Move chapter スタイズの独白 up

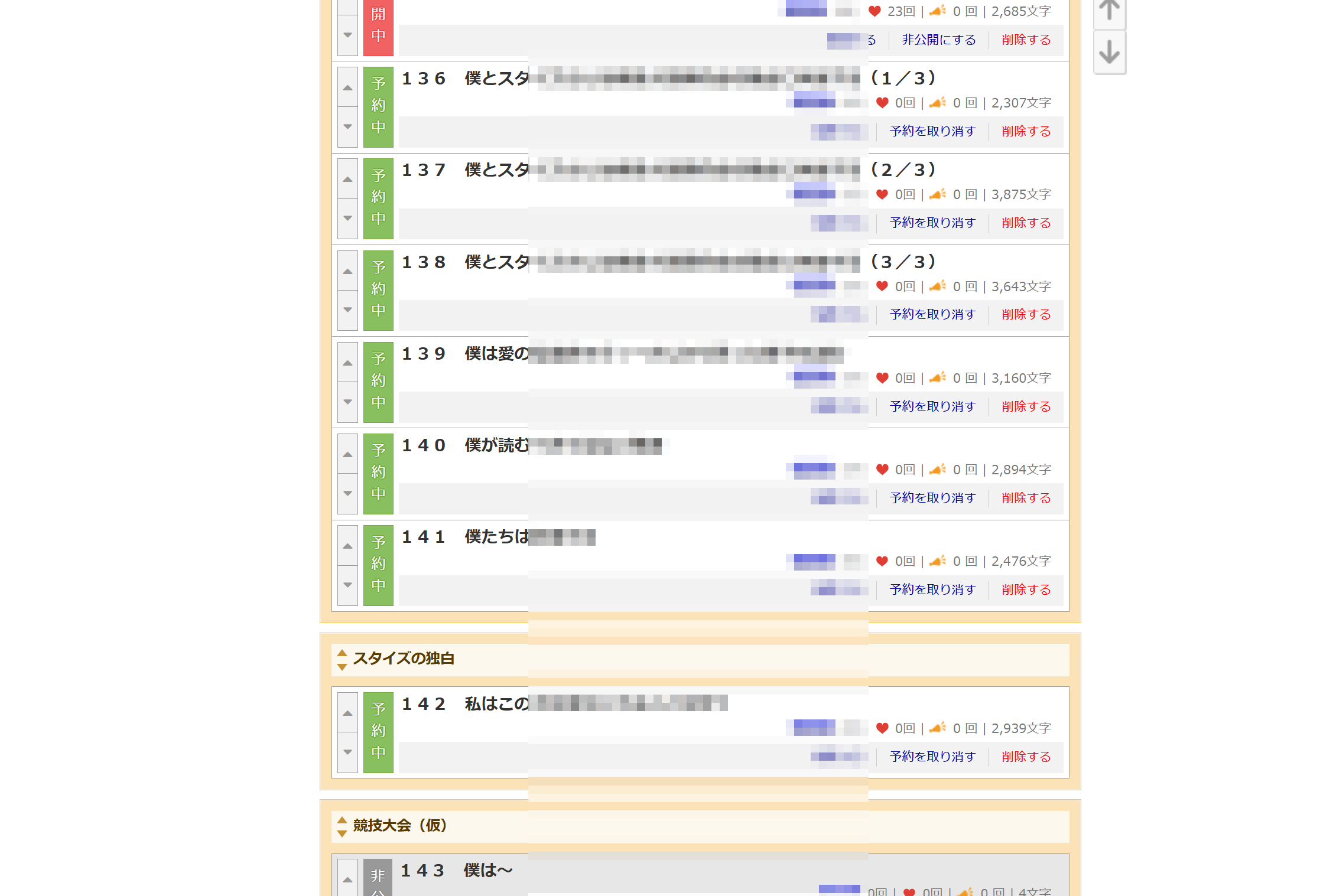pos(342,653)
